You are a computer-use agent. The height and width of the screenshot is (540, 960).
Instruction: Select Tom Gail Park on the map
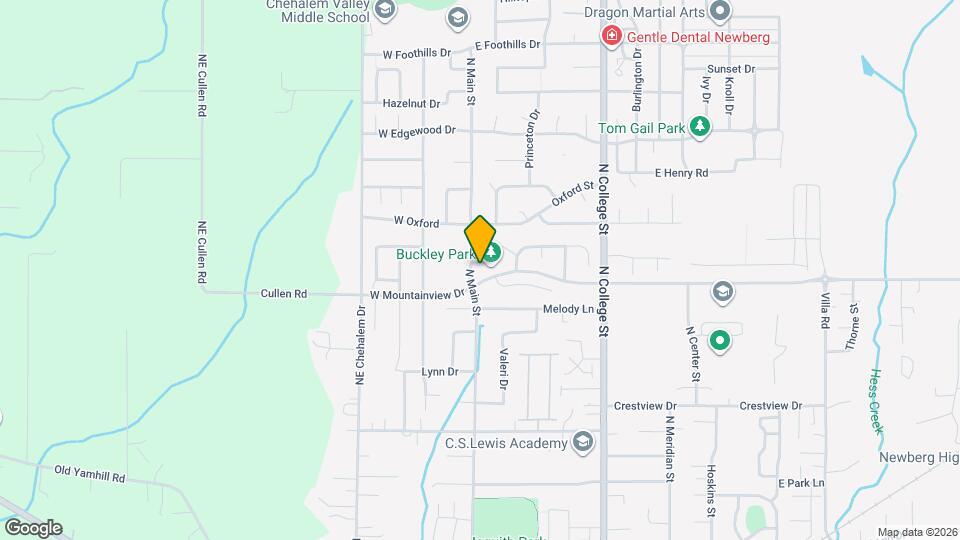(701, 127)
